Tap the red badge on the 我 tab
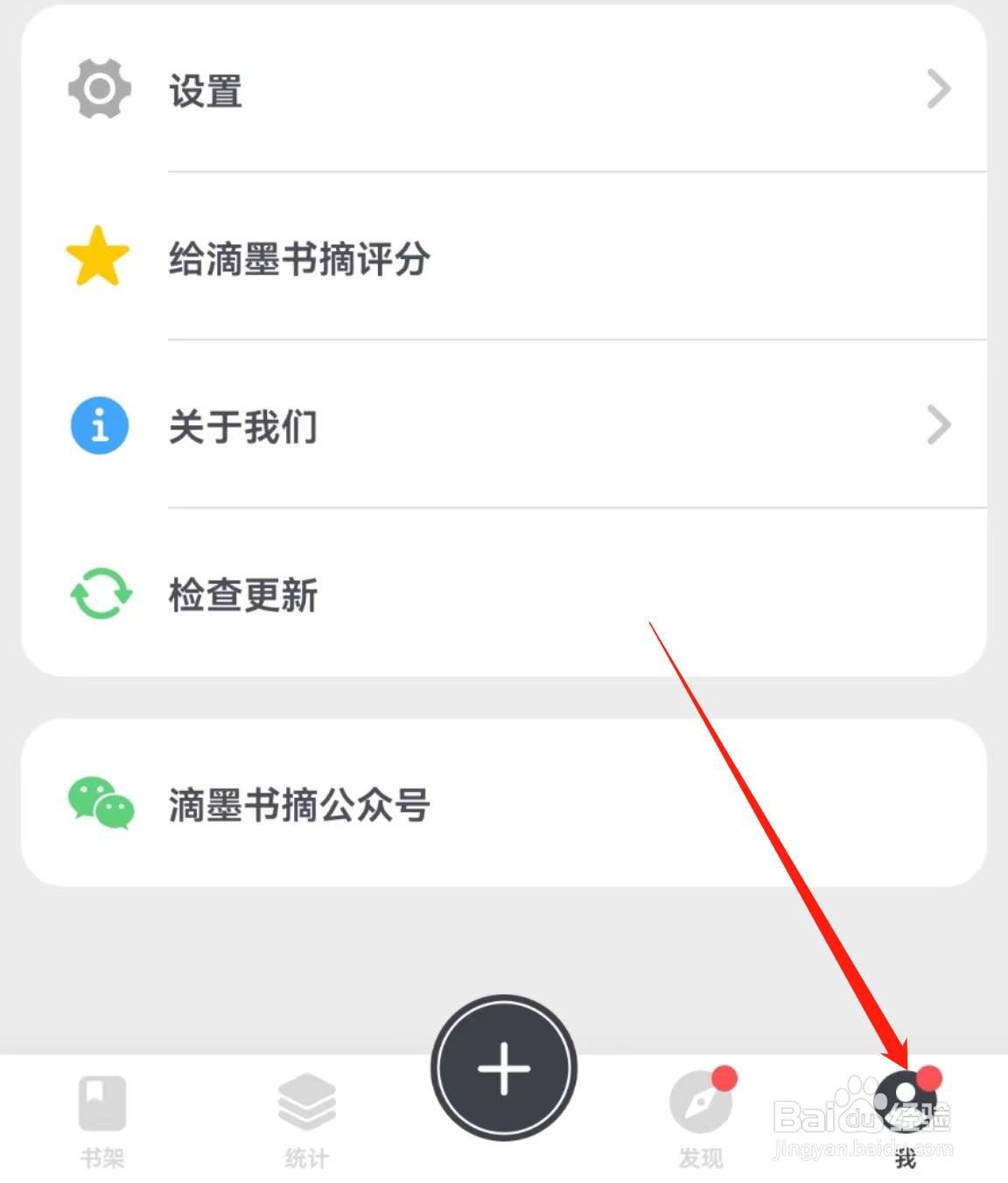This screenshot has height=1183, width=1008. tap(931, 1079)
